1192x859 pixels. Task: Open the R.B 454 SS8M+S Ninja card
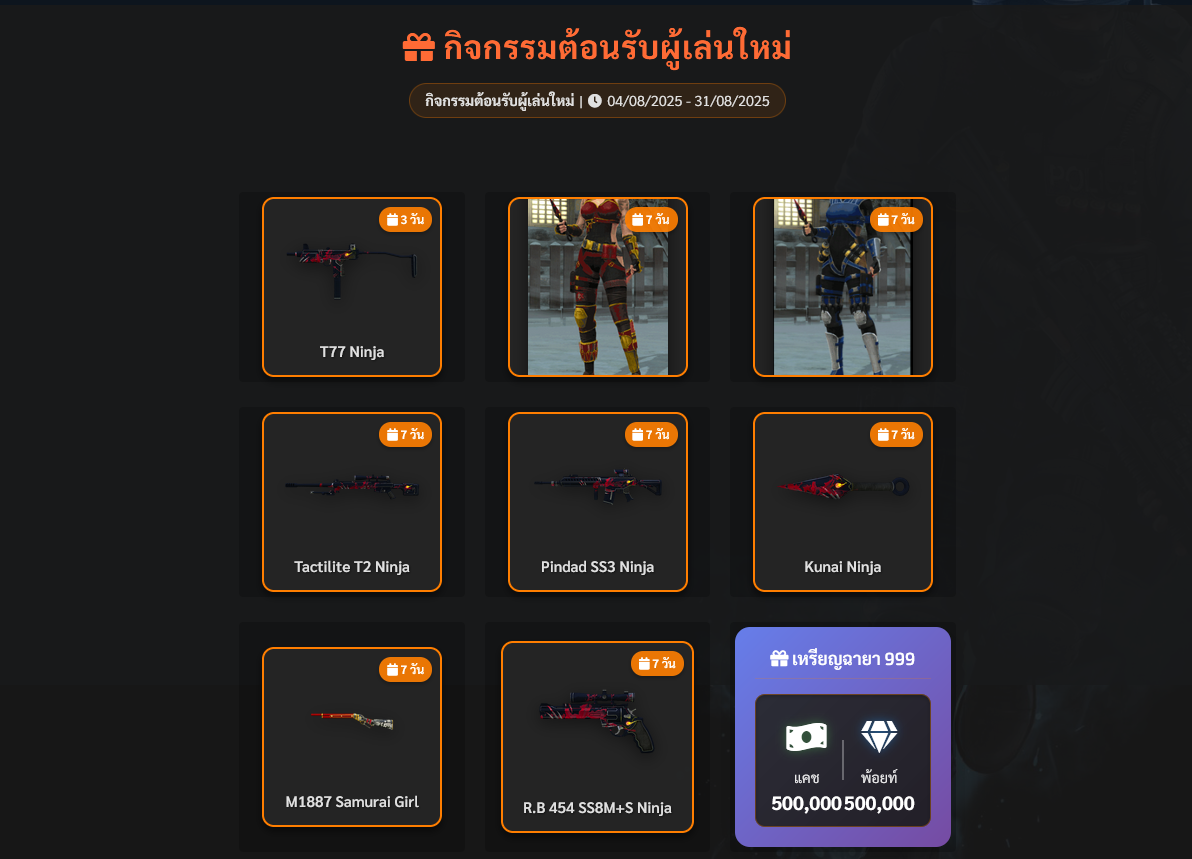click(598, 737)
